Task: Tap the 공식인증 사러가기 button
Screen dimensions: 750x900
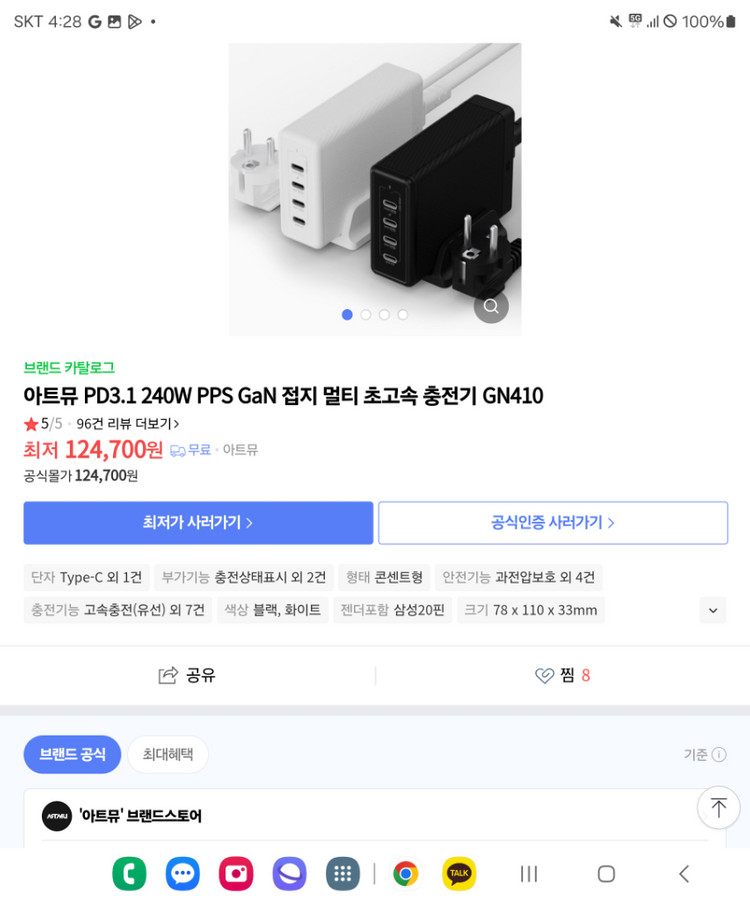Action: pyautogui.click(x=552, y=523)
